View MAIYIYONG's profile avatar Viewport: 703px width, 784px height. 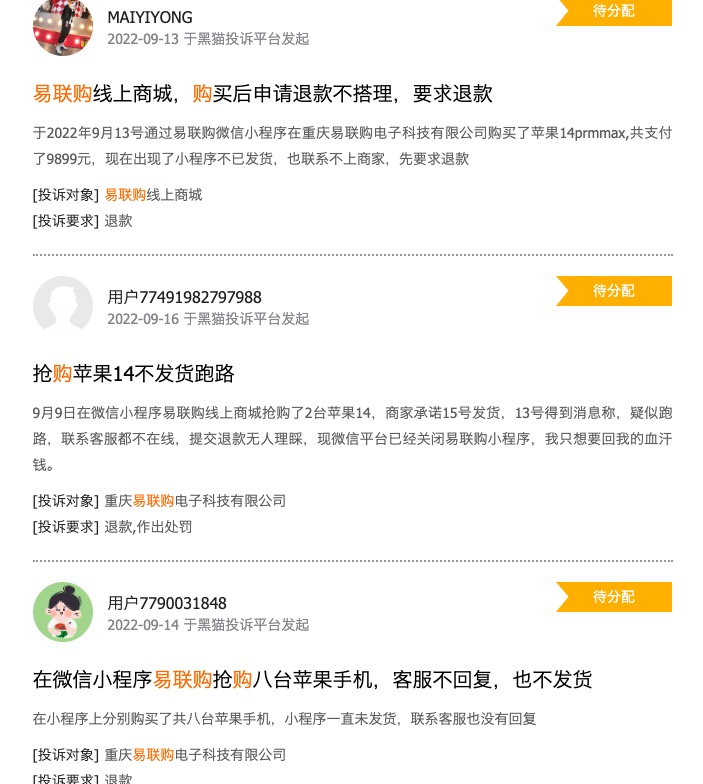coord(63,26)
